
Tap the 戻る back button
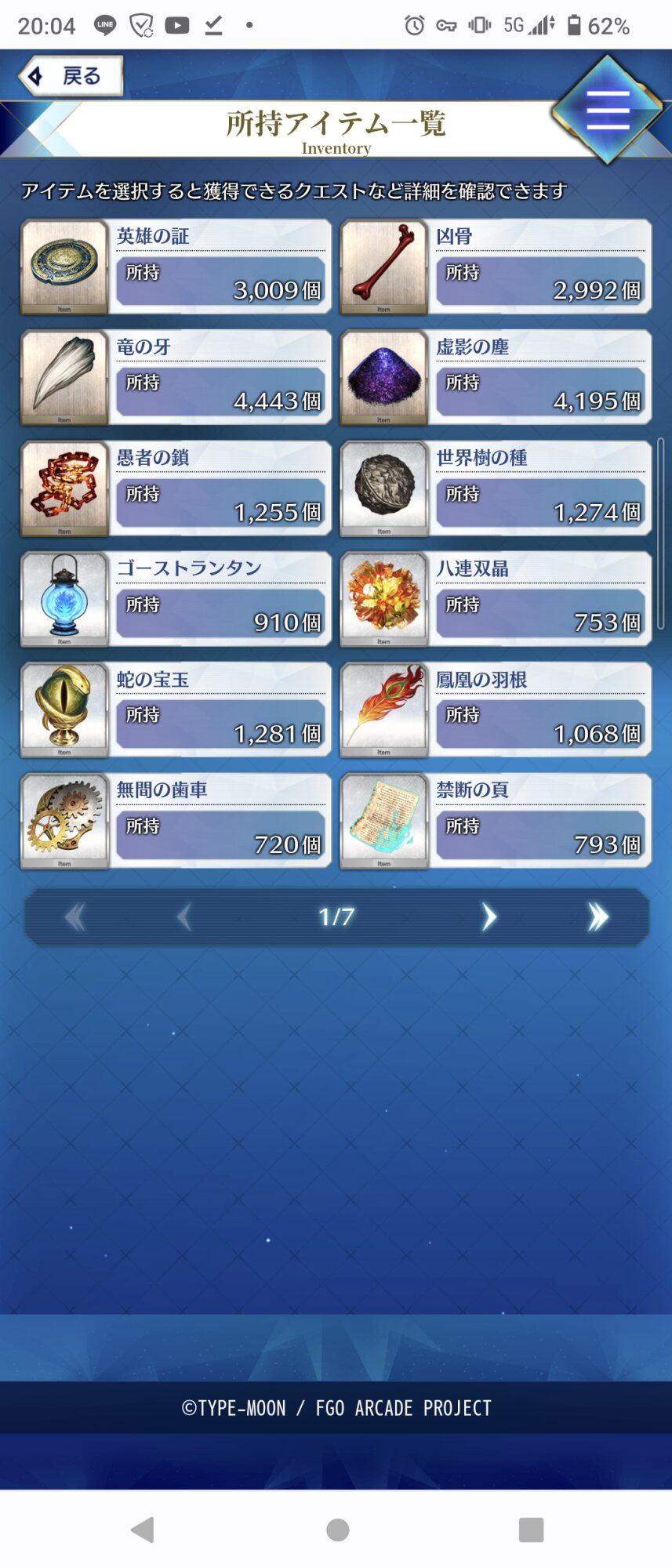click(x=71, y=76)
